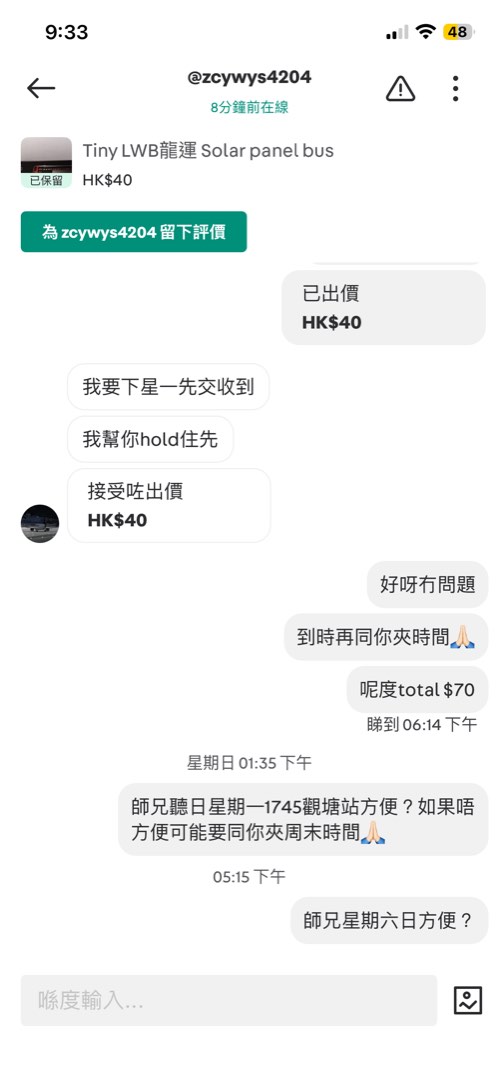Open the three-dot overflow menu
The width and height of the screenshot is (500, 1080).
(x=455, y=89)
